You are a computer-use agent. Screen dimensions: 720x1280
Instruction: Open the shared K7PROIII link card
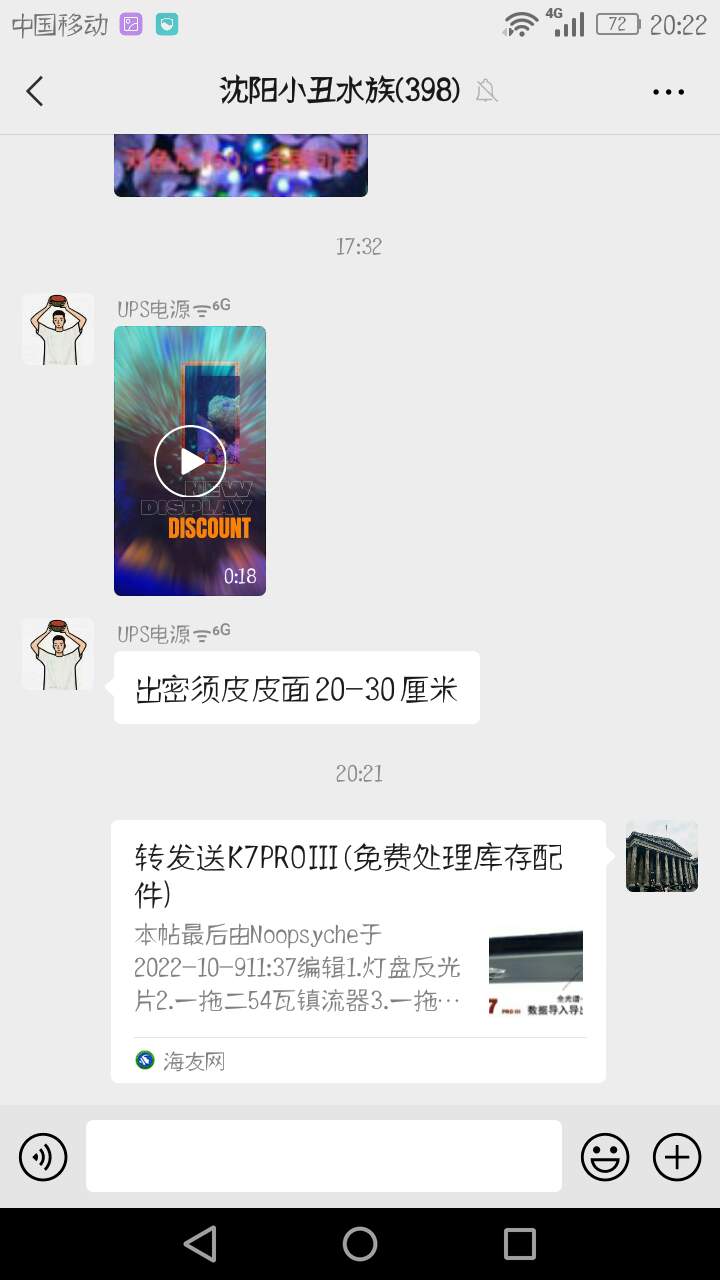(x=358, y=950)
